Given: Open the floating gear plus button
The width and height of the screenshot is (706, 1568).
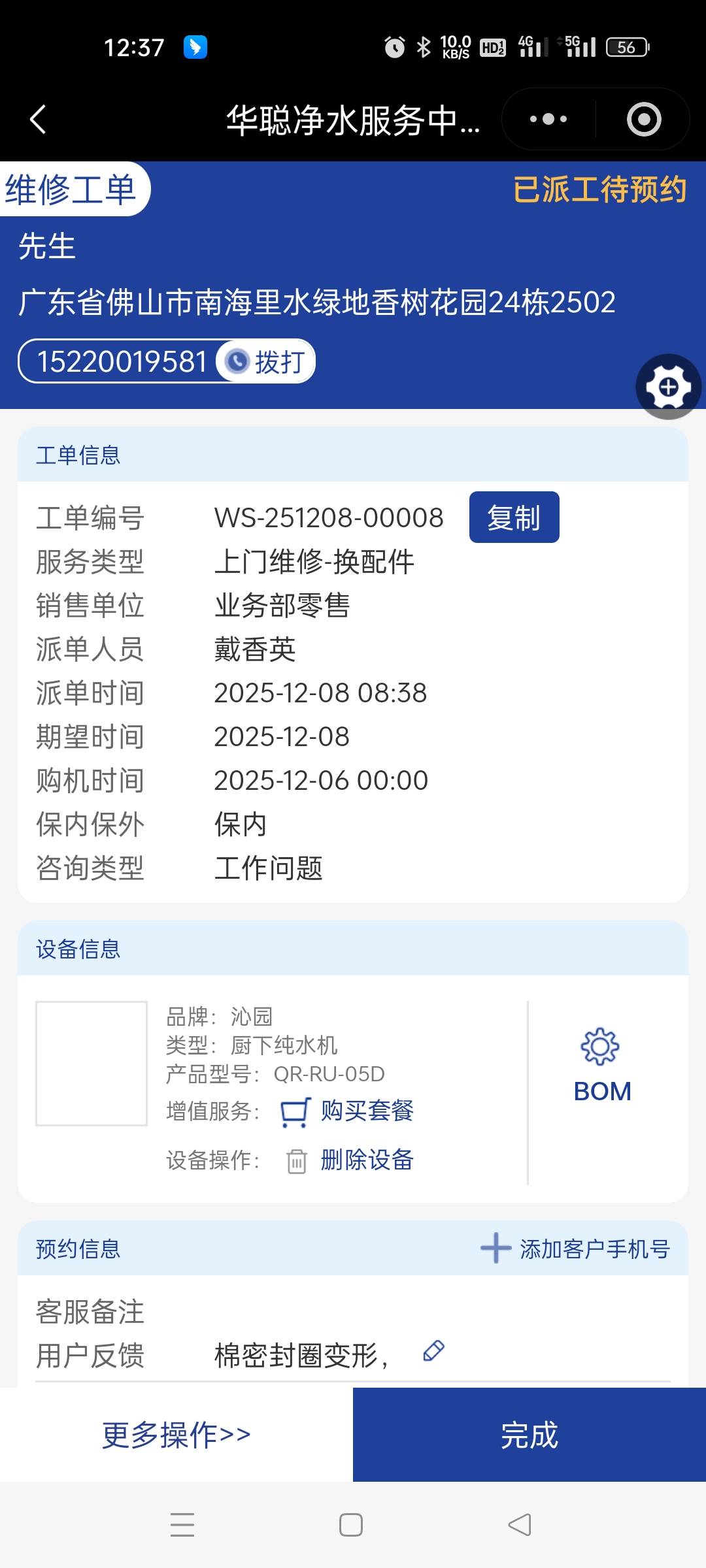Looking at the screenshot, I should click(668, 387).
